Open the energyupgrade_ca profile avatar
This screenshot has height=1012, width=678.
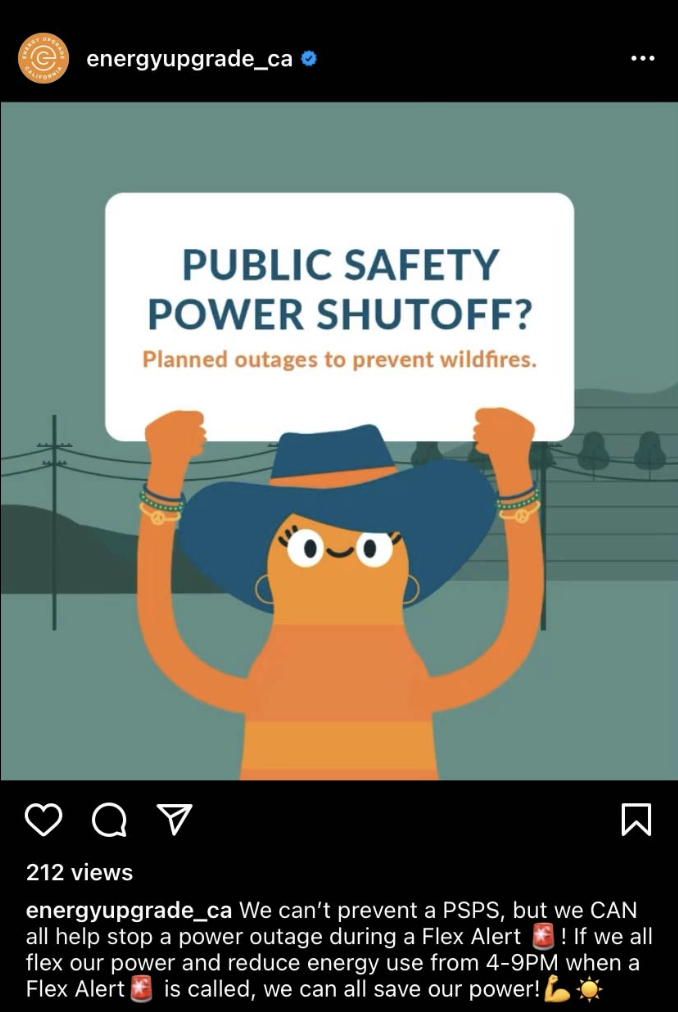point(43,59)
